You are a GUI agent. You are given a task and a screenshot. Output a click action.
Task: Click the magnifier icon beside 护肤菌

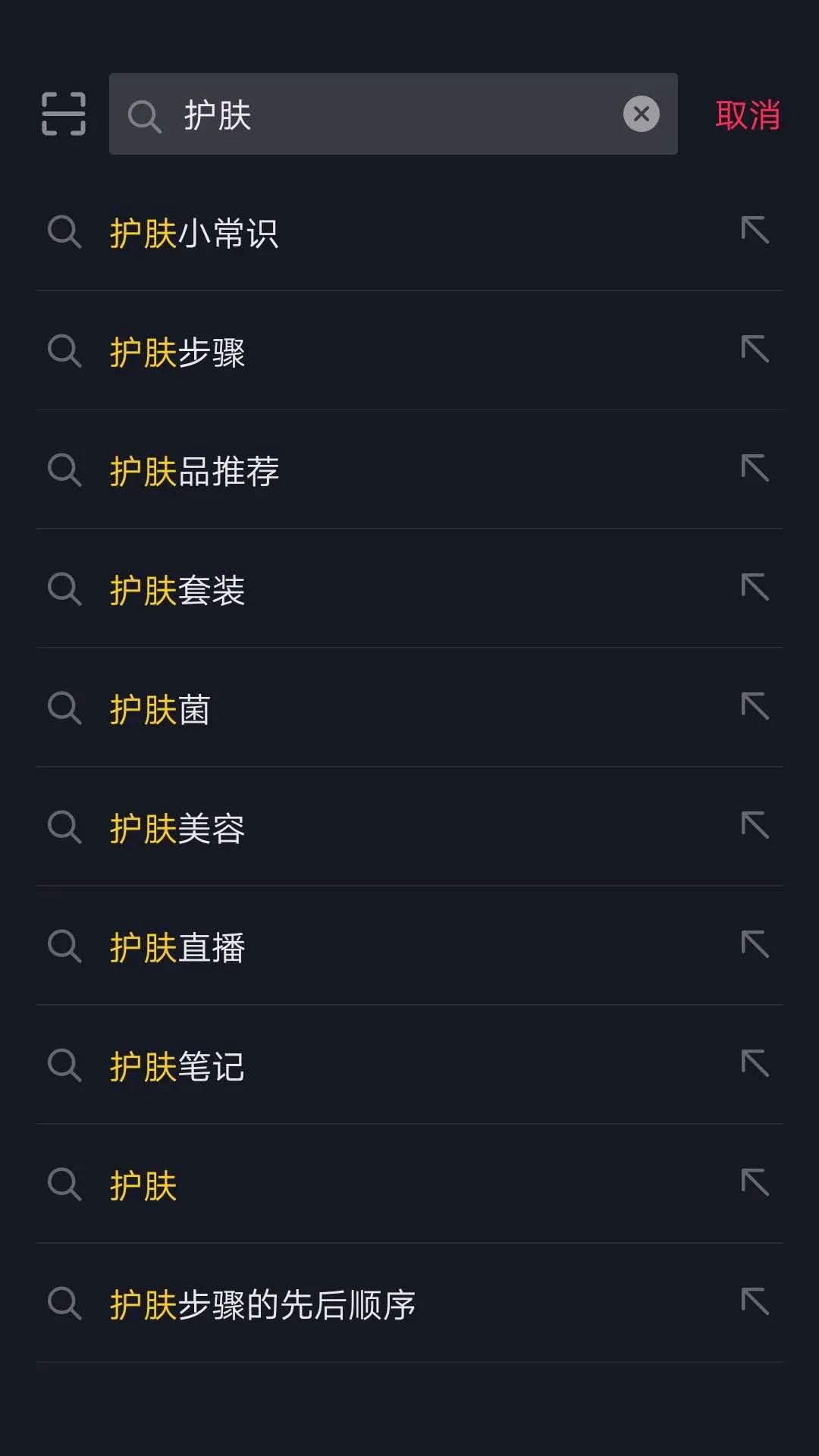pos(65,708)
